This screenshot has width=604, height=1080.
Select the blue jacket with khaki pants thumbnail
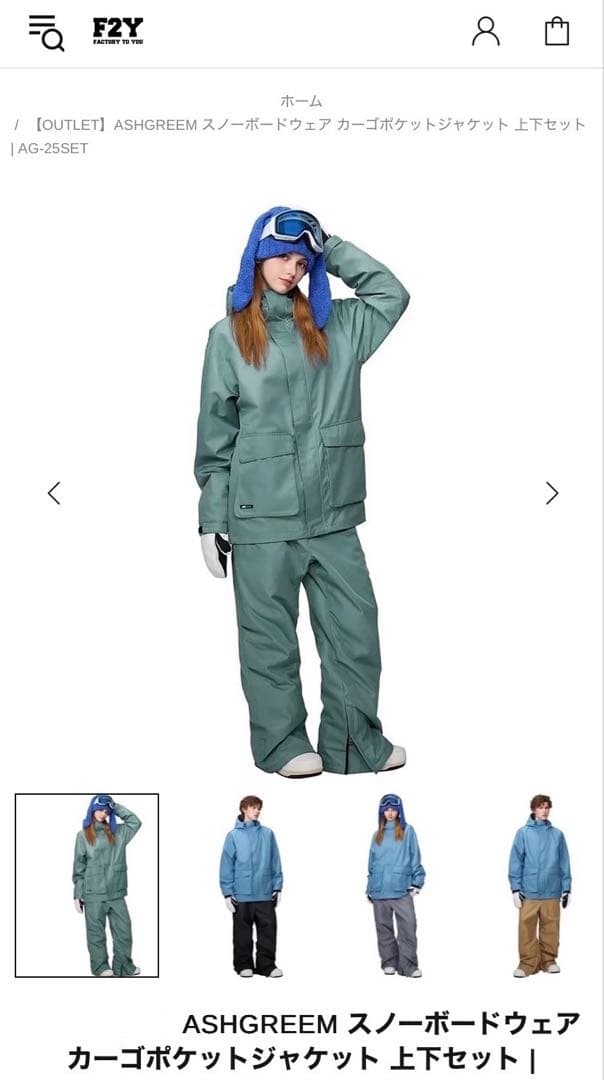(539, 885)
